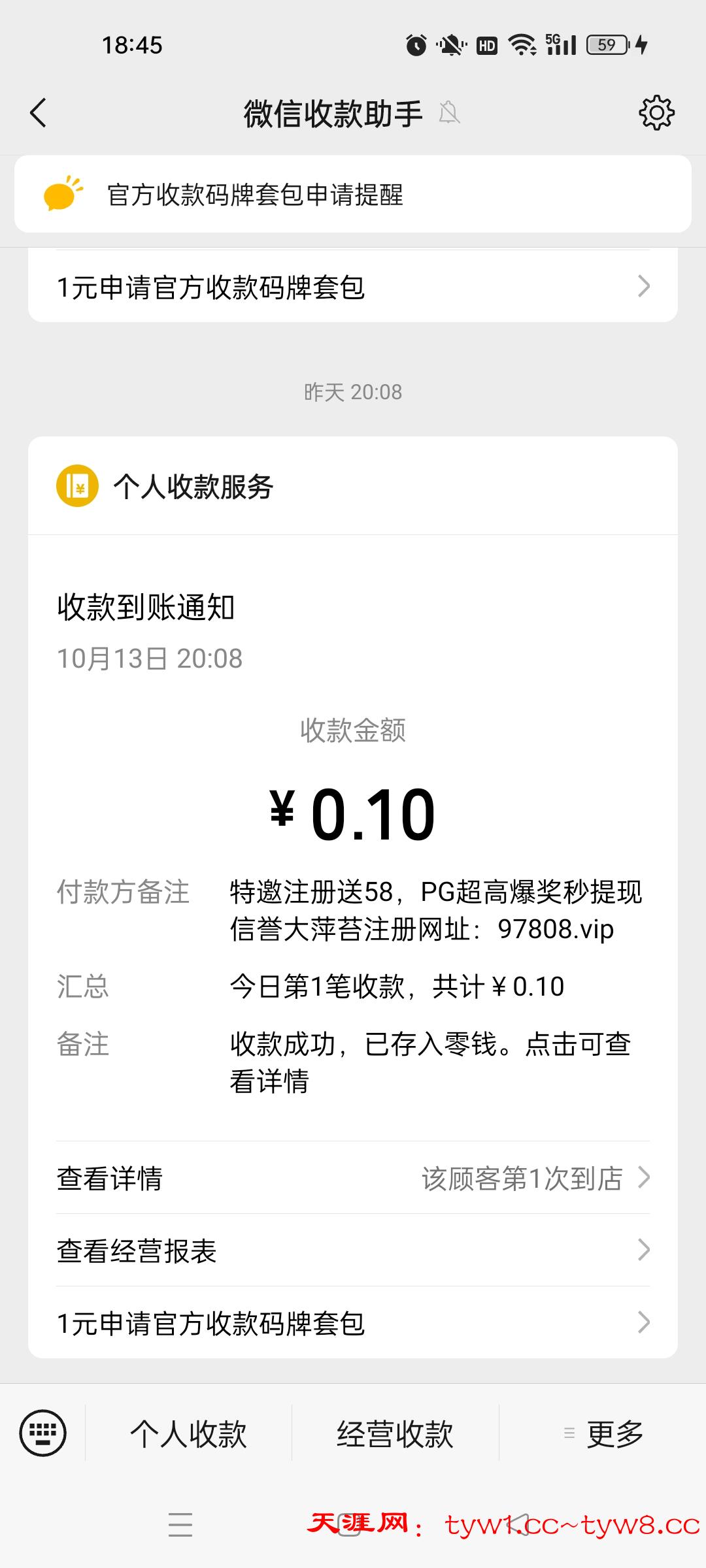Open the 个人收款 menu
The width and height of the screenshot is (706, 1568).
coord(188,1434)
